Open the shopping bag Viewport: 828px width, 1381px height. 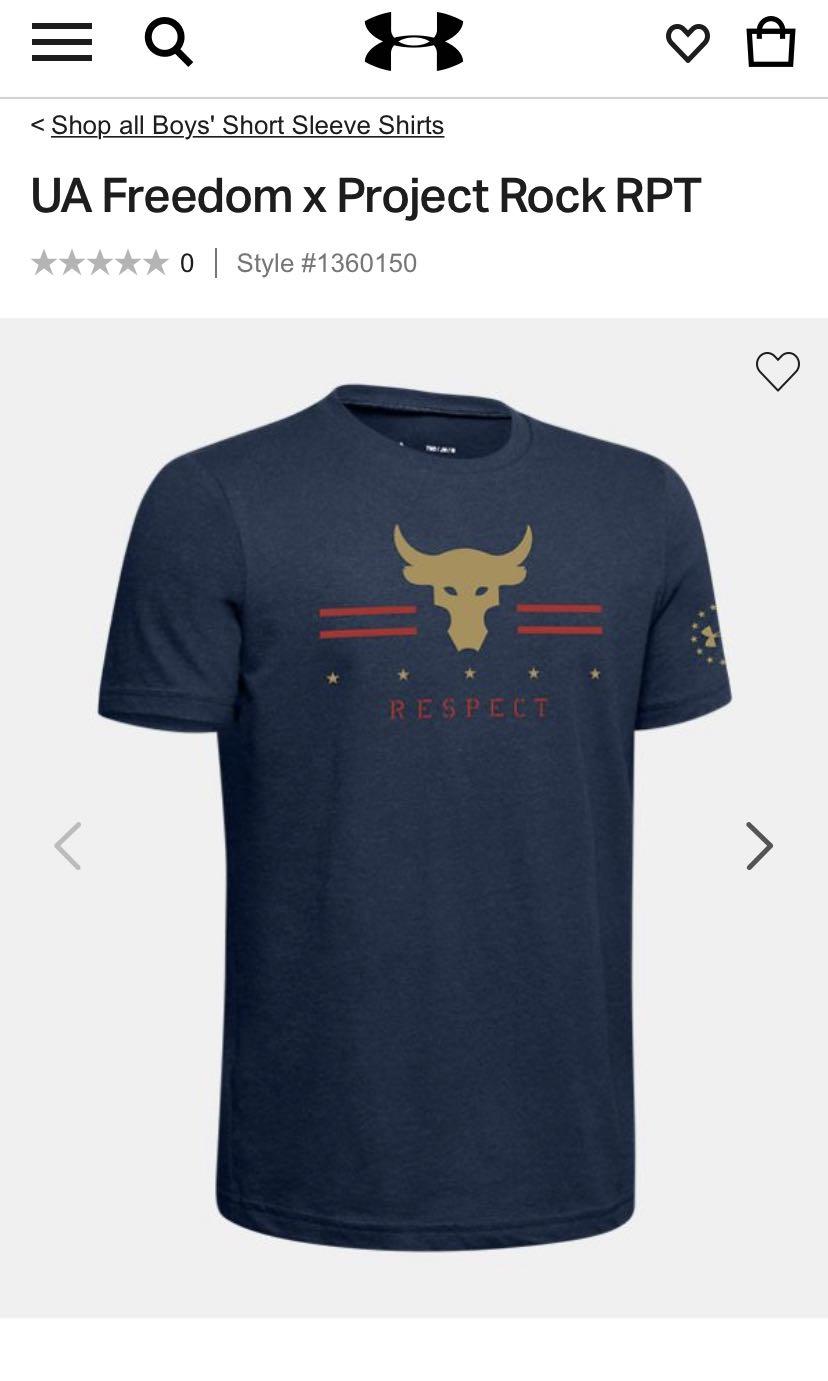(x=771, y=43)
